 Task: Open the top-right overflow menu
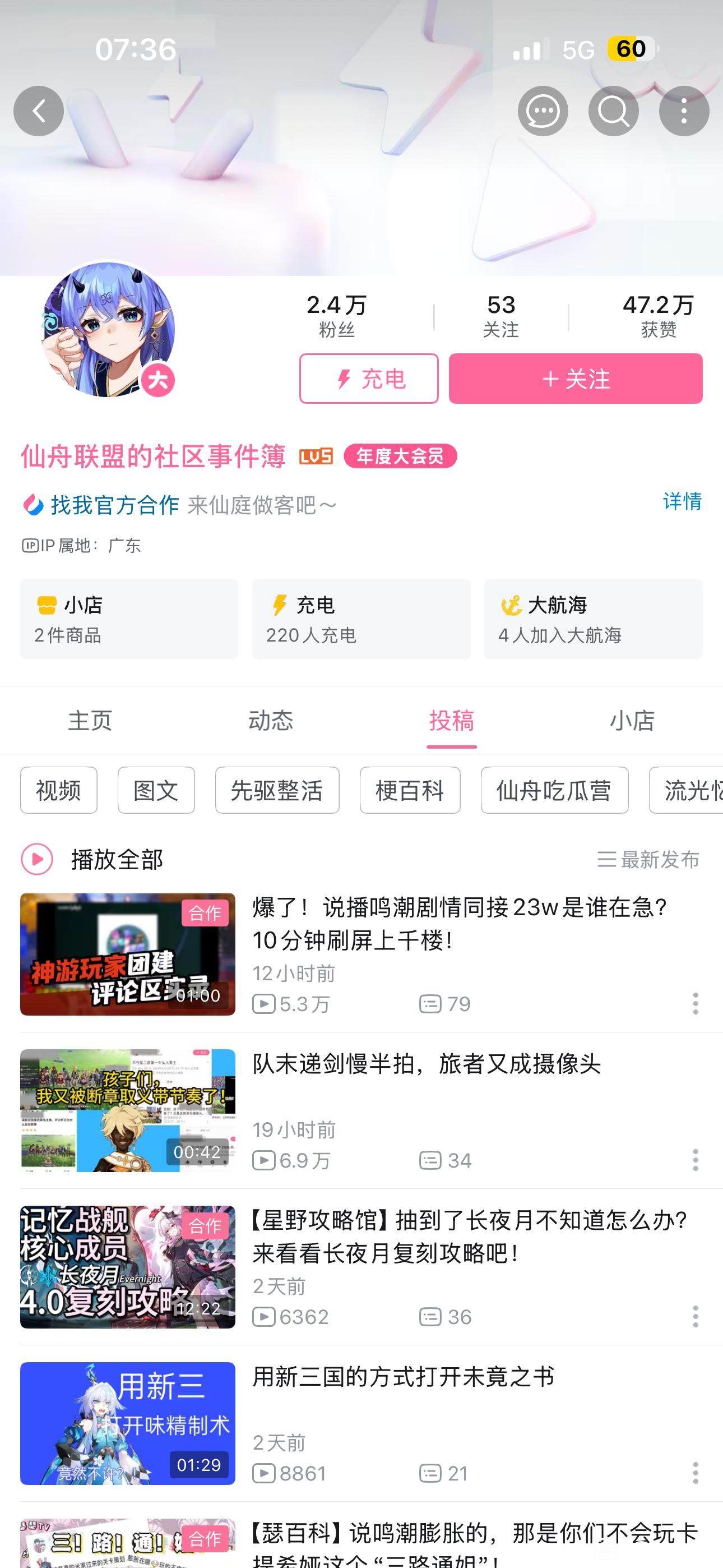(684, 111)
